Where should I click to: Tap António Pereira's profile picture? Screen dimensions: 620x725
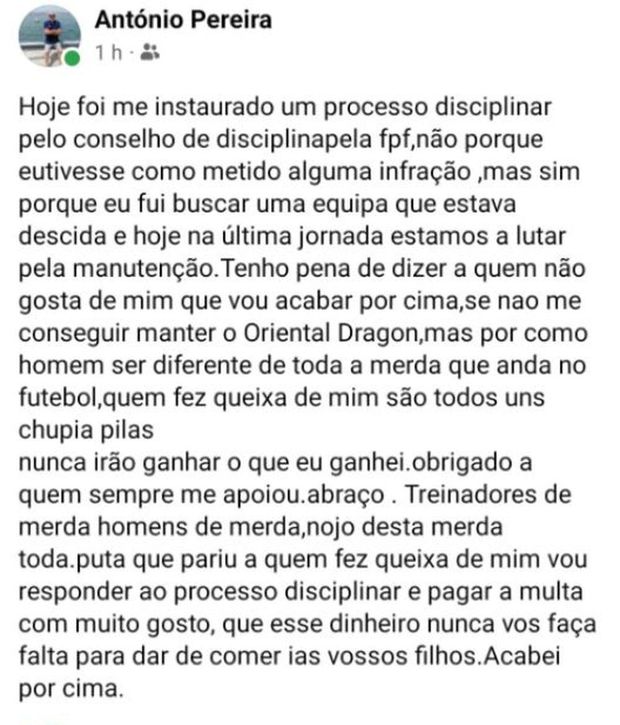click(x=48, y=36)
